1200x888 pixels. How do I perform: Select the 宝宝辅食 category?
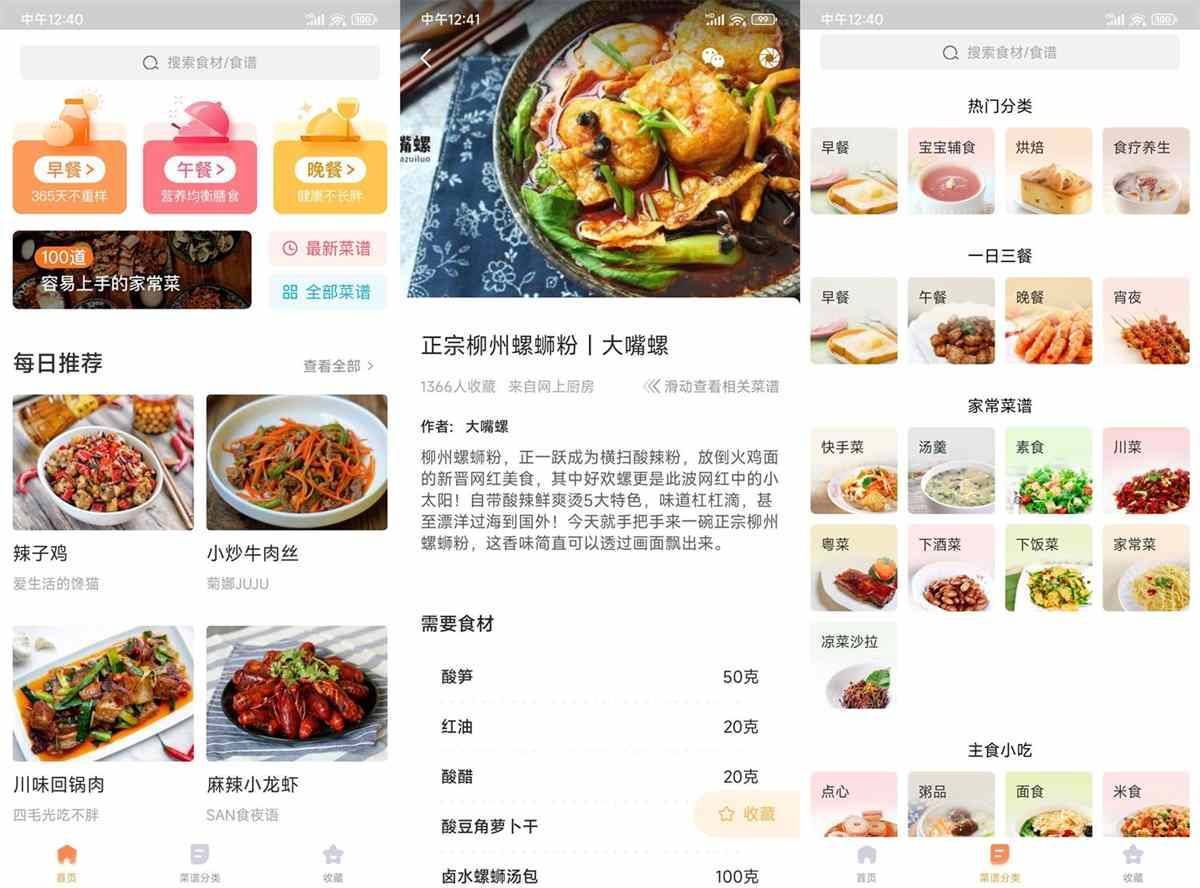coord(951,171)
